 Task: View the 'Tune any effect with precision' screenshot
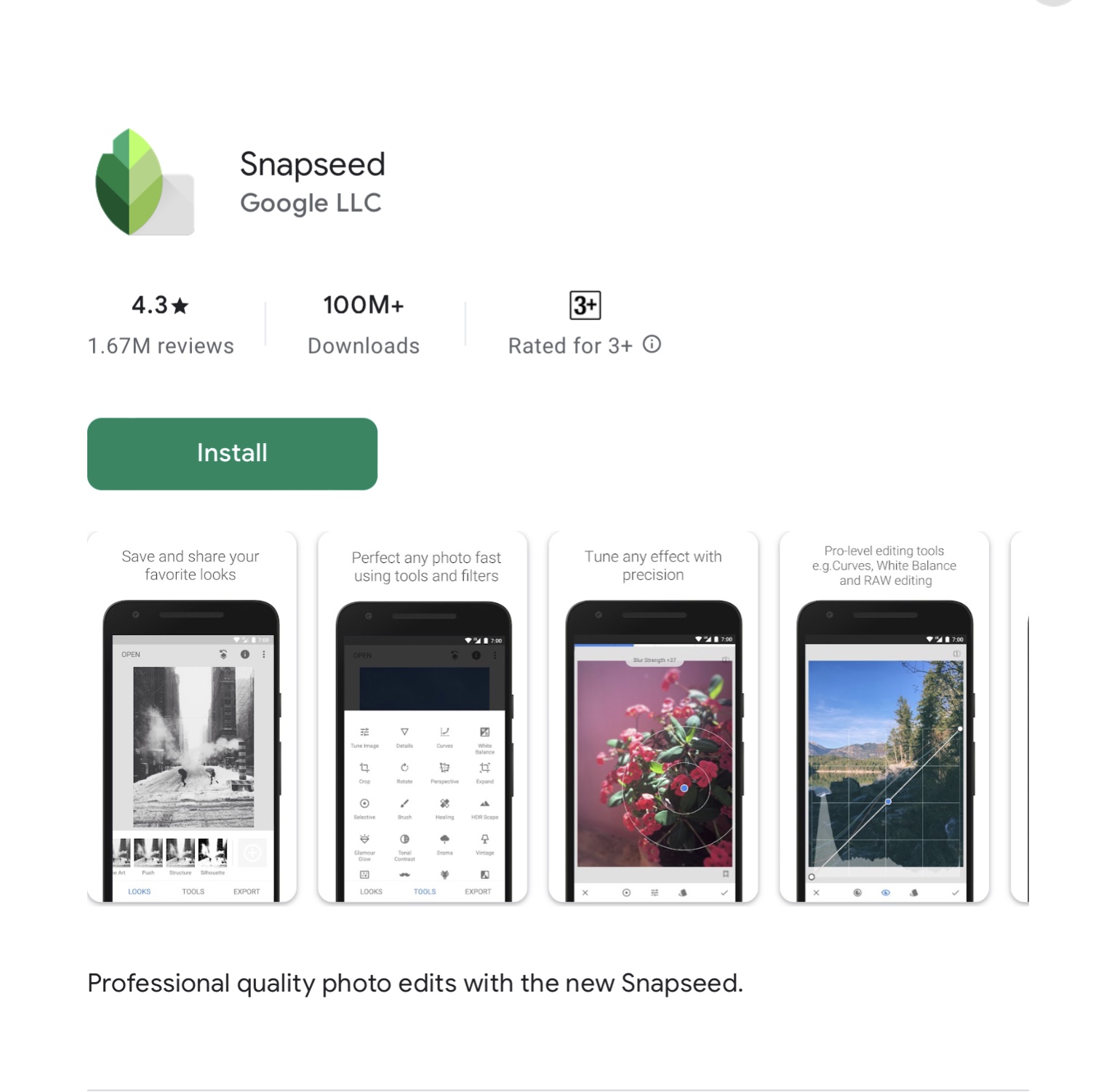coord(653,717)
